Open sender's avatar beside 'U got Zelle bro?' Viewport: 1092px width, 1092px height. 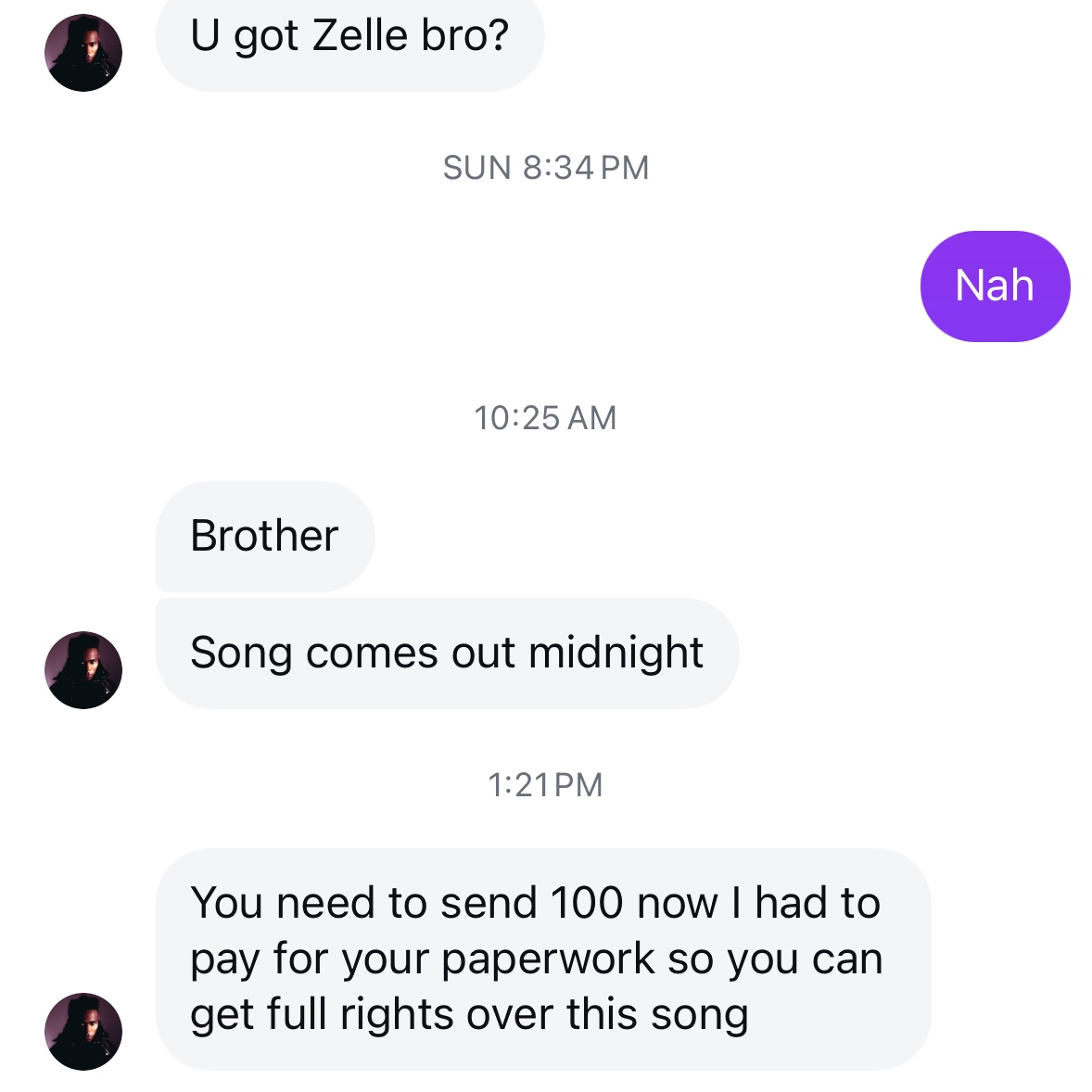[84, 52]
